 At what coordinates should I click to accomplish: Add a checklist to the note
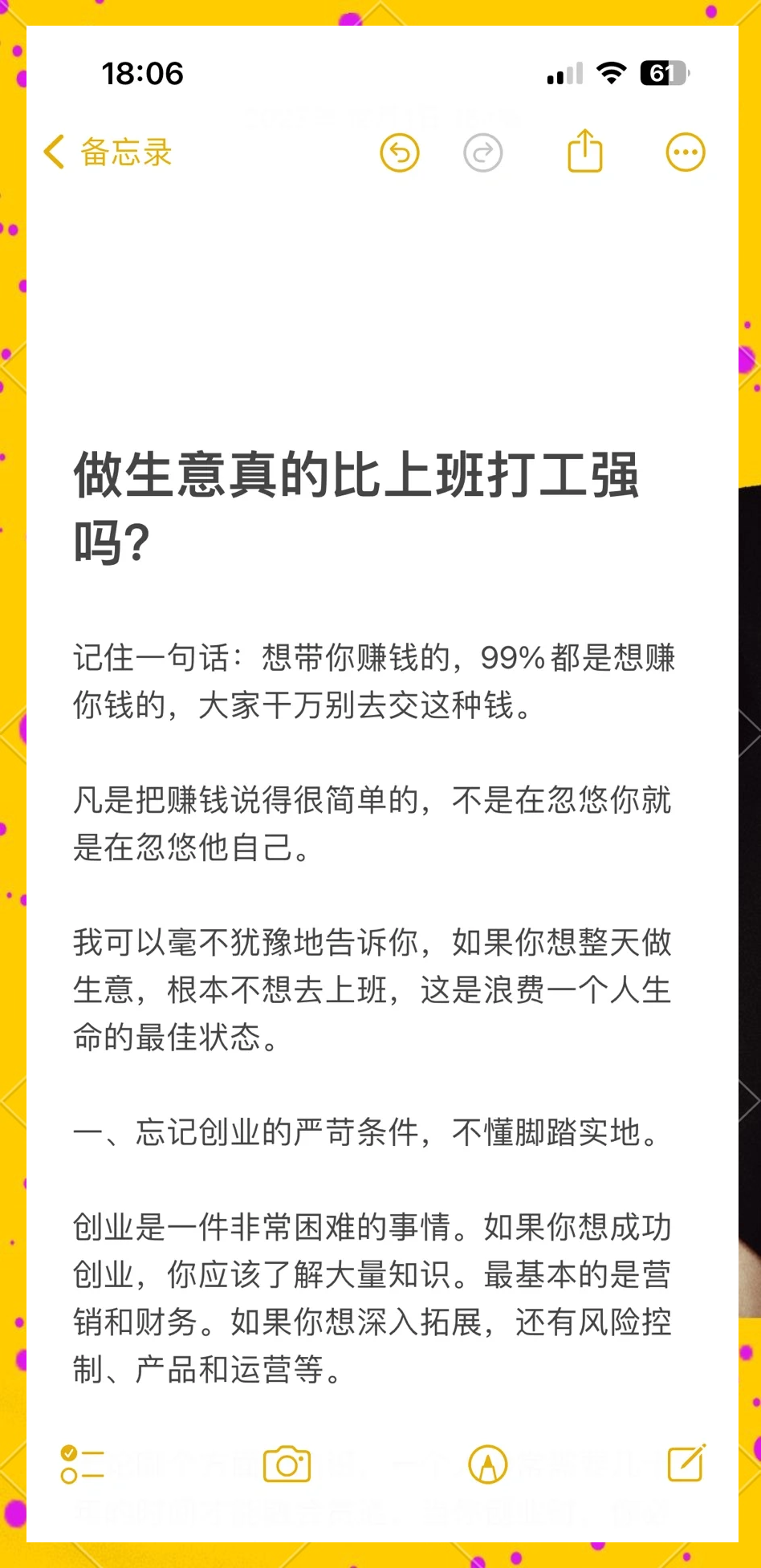point(82,1464)
